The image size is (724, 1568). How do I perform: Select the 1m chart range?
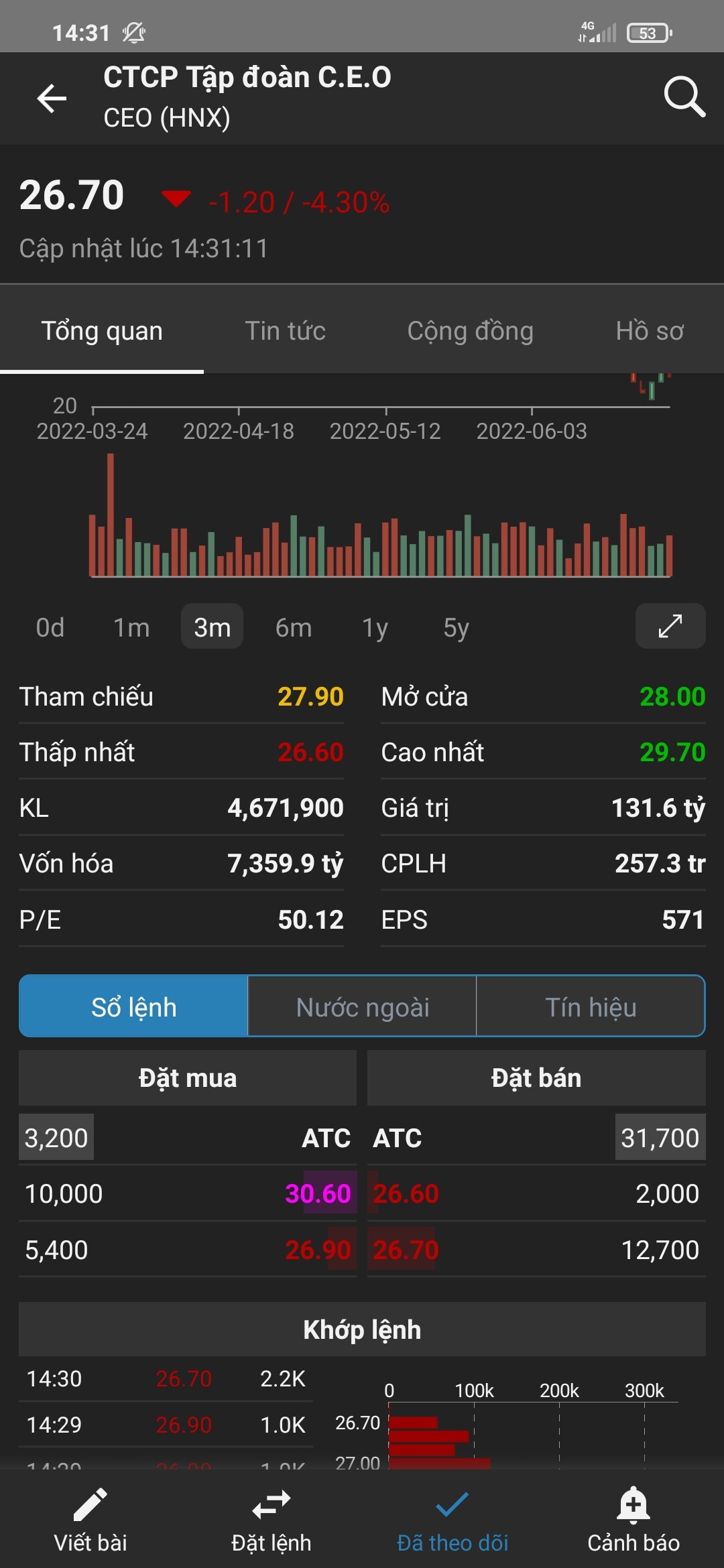coord(131,628)
